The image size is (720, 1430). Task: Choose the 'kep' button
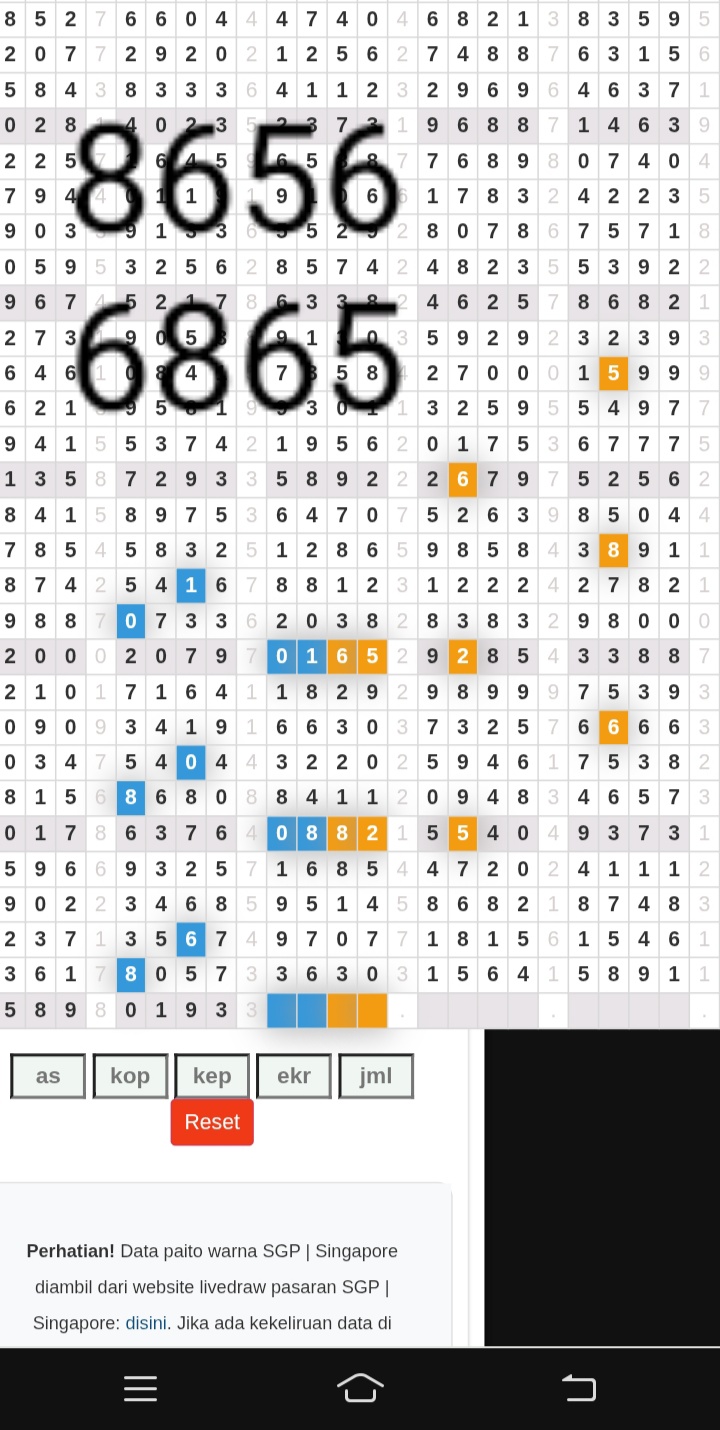(212, 1076)
